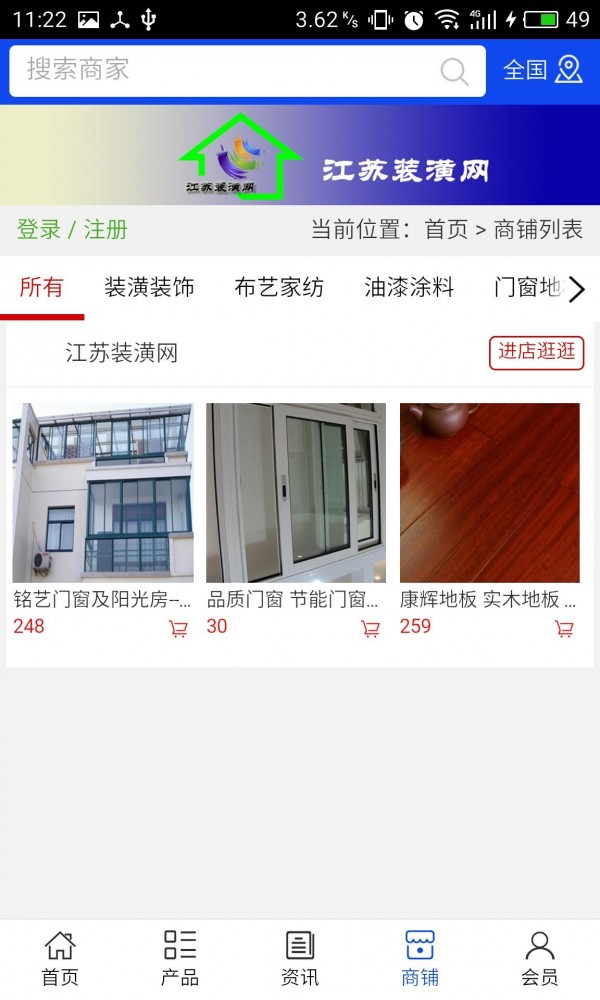The height and width of the screenshot is (1000, 600).
Task: Go to 首页 in the breadcrumb
Action: tap(446, 229)
